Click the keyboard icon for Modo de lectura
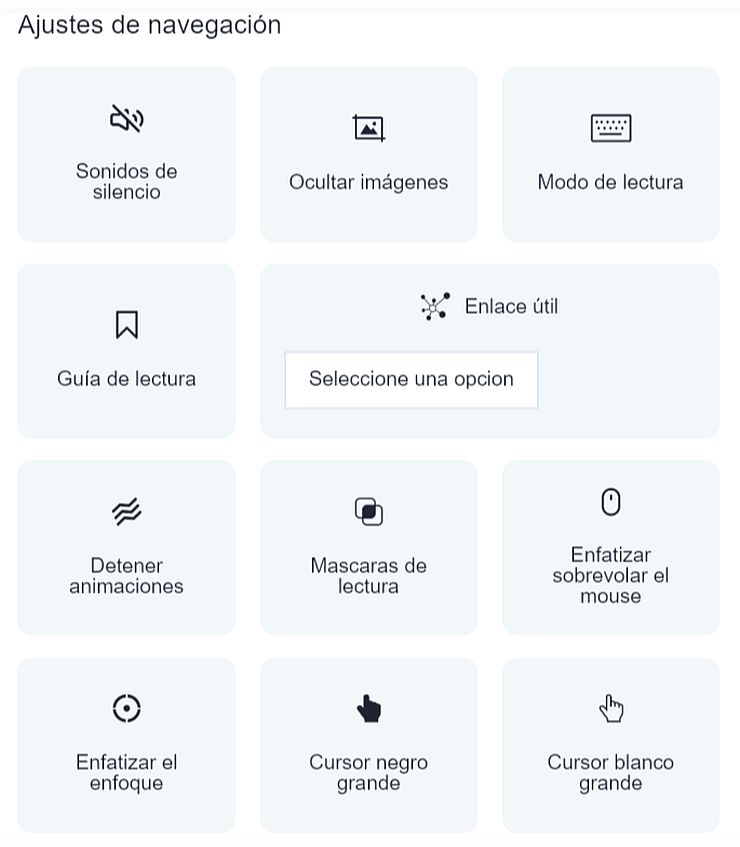The width and height of the screenshot is (740, 847). [x=611, y=127]
